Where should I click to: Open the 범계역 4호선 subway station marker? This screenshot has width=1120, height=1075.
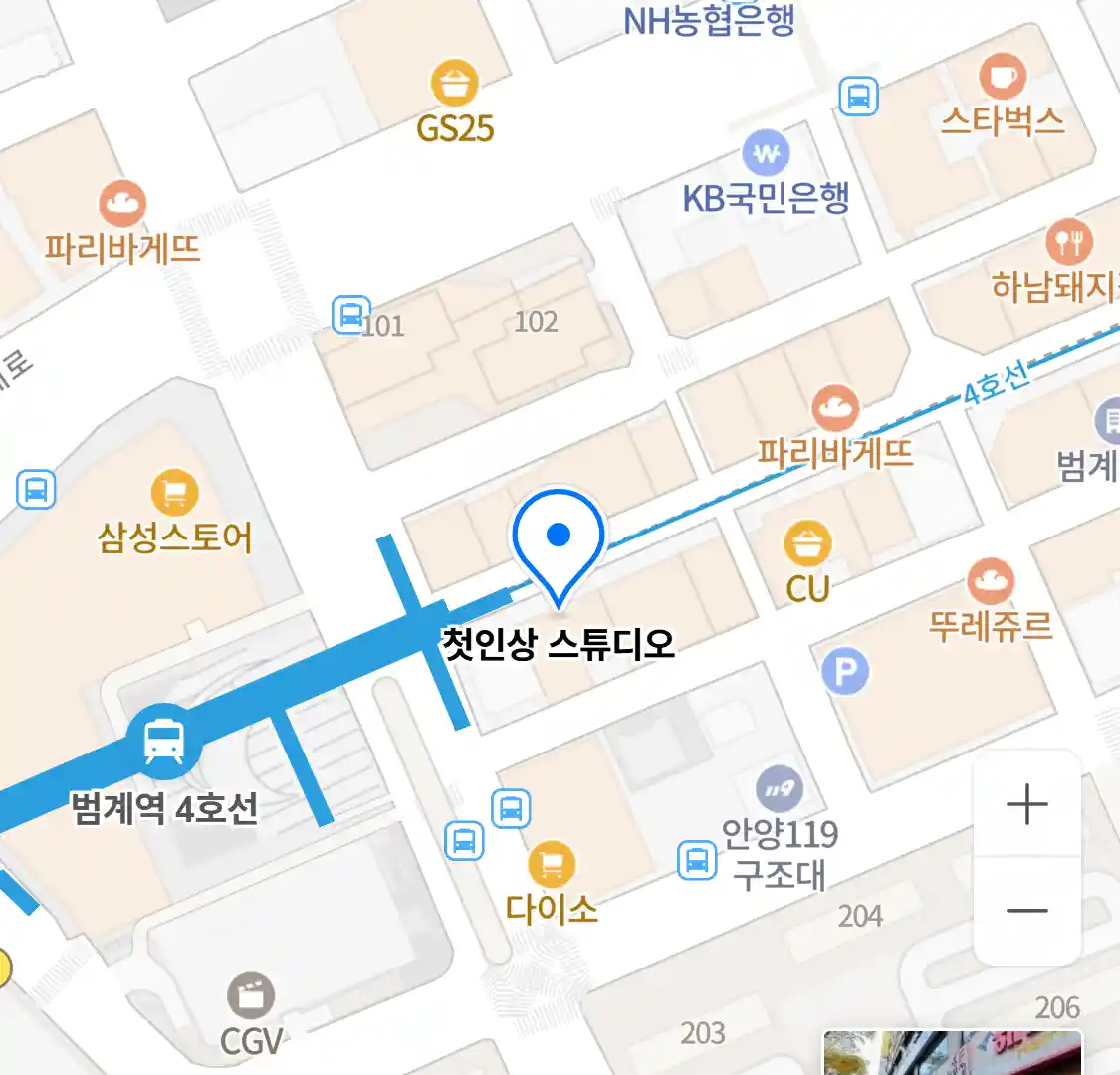[163, 742]
